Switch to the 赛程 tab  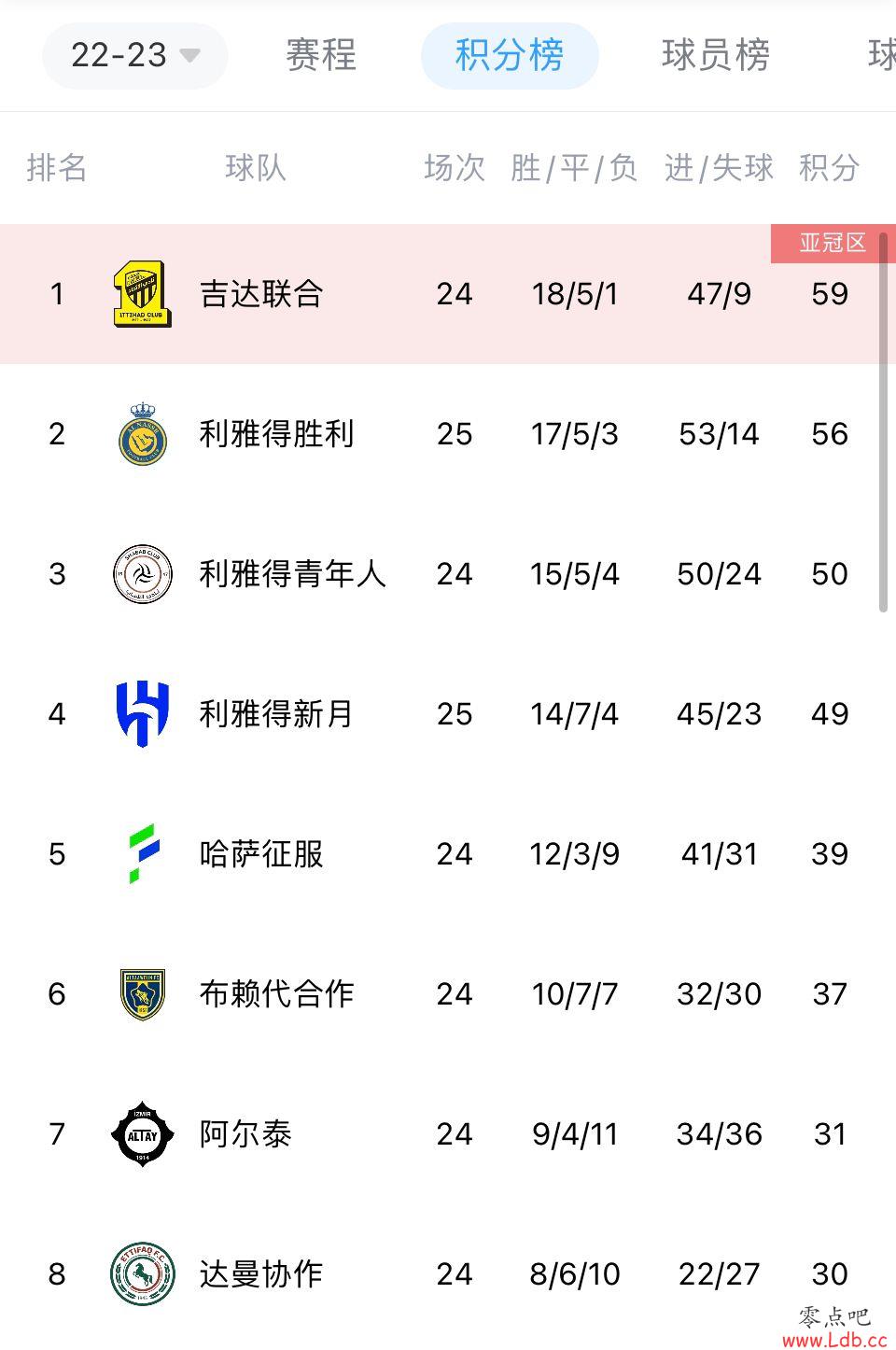click(x=321, y=56)
